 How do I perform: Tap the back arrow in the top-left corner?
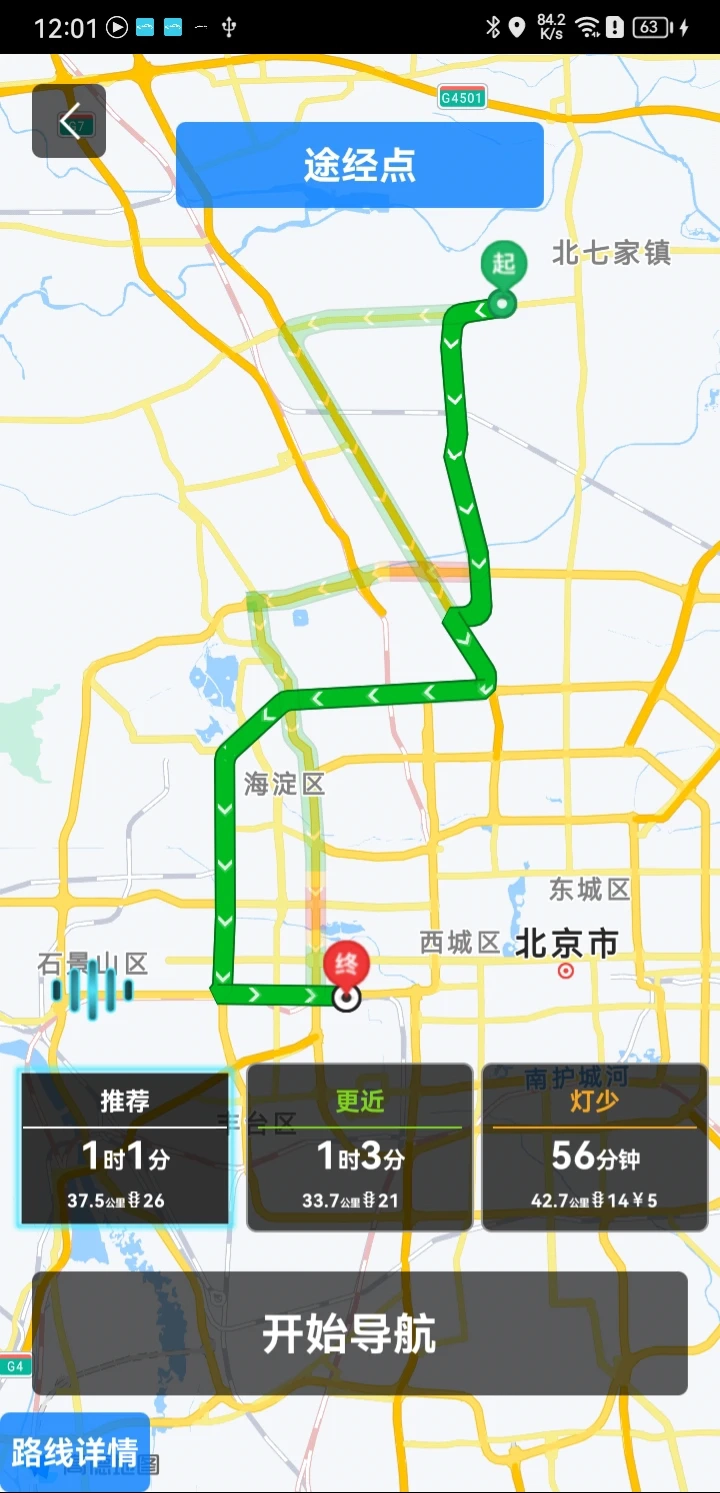(x=68, y=120)
